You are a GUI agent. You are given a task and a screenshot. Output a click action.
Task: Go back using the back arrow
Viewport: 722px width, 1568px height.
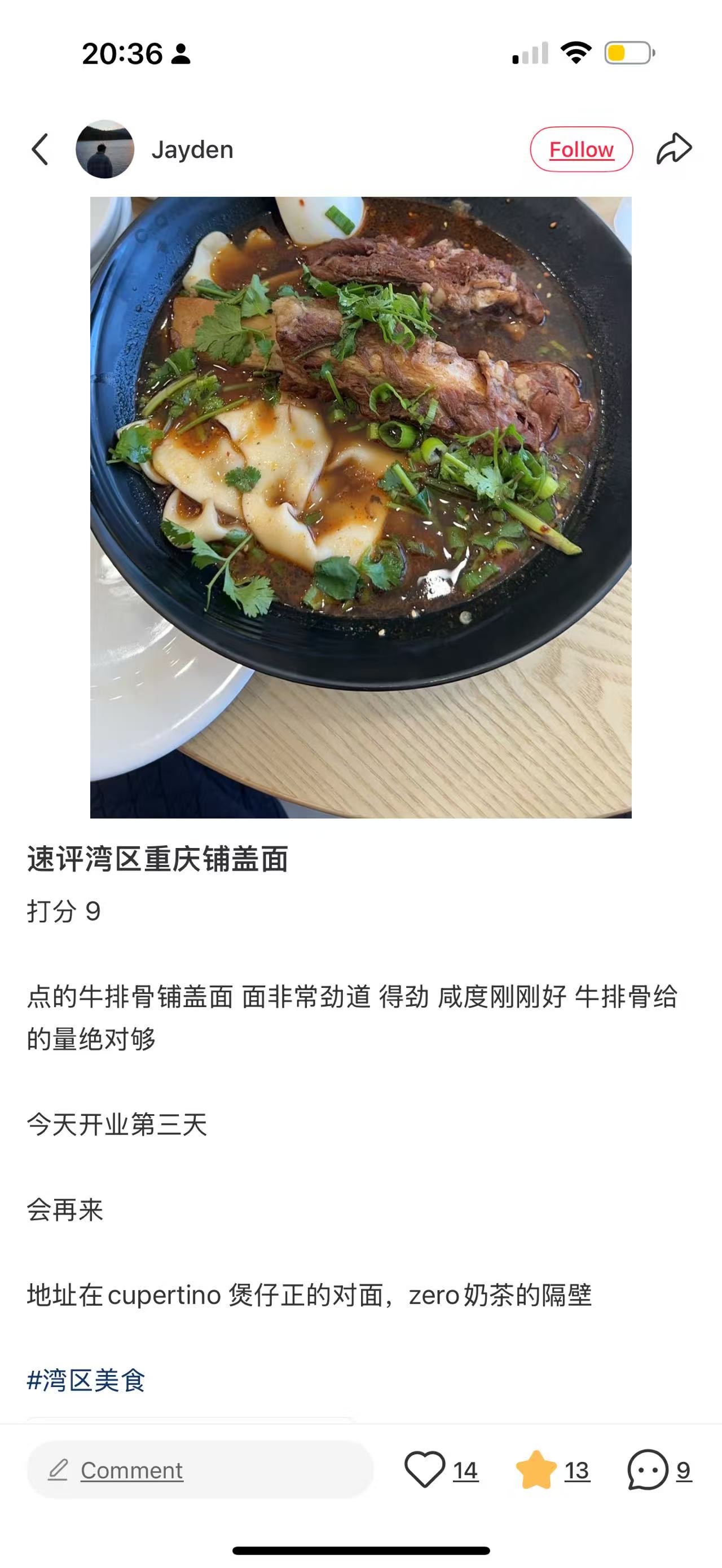(40, 150)
